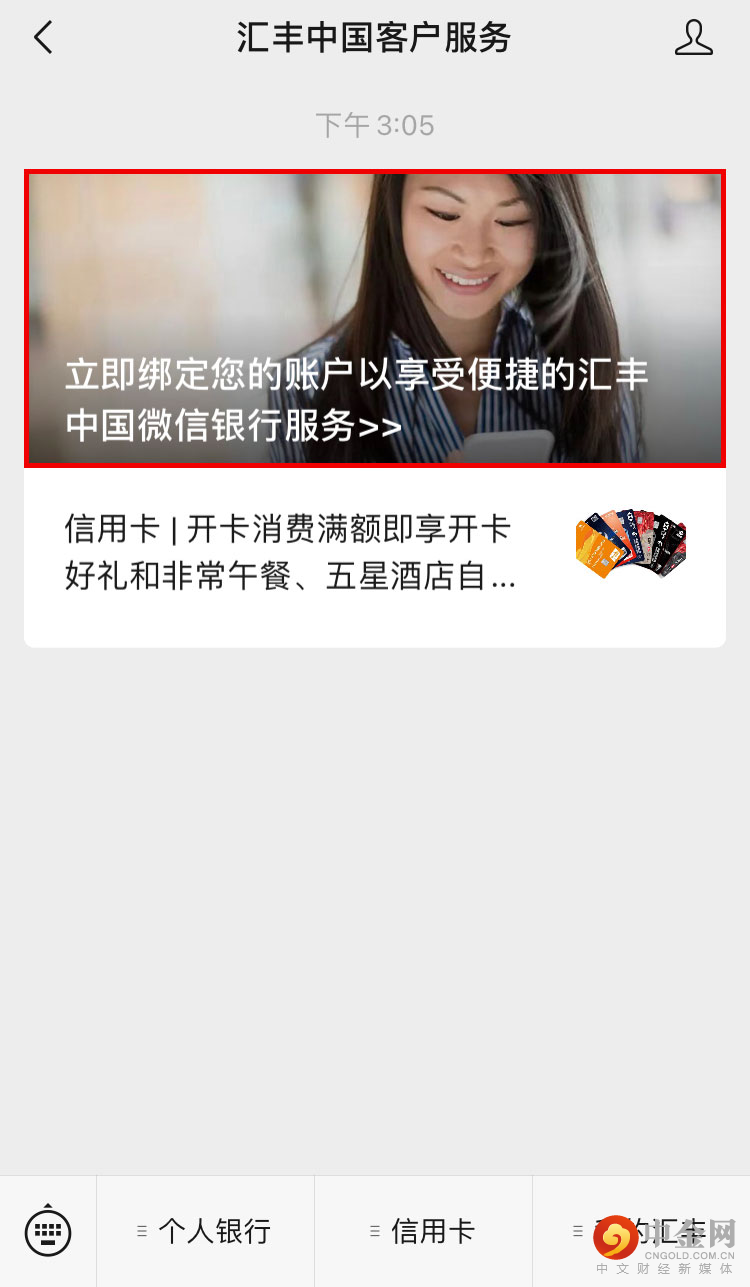Open the 信用卡 bottom menu
Image resolution: width=750 pixels, height=1287 pixels.
pos(423,1231)
